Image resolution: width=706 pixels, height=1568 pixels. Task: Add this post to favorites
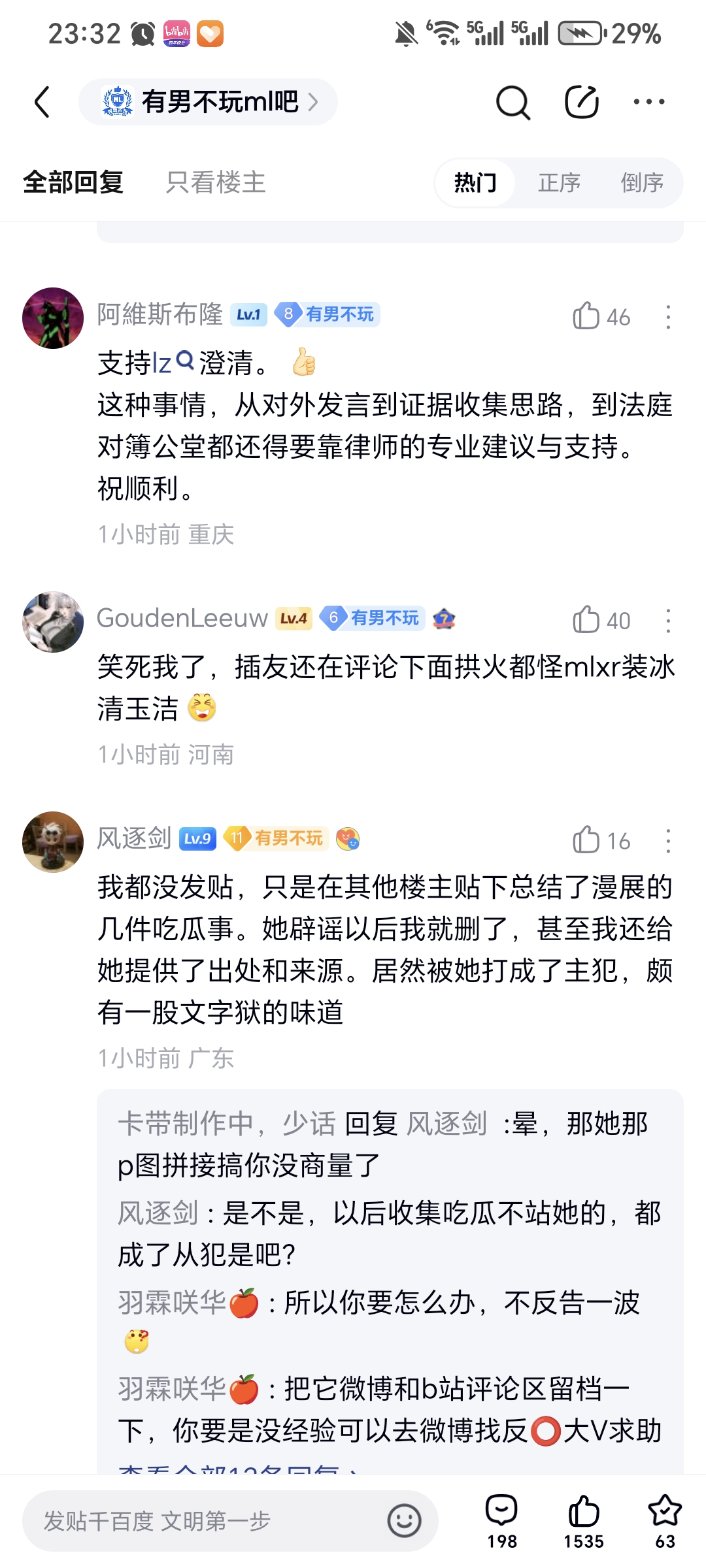click(665, 1521)
